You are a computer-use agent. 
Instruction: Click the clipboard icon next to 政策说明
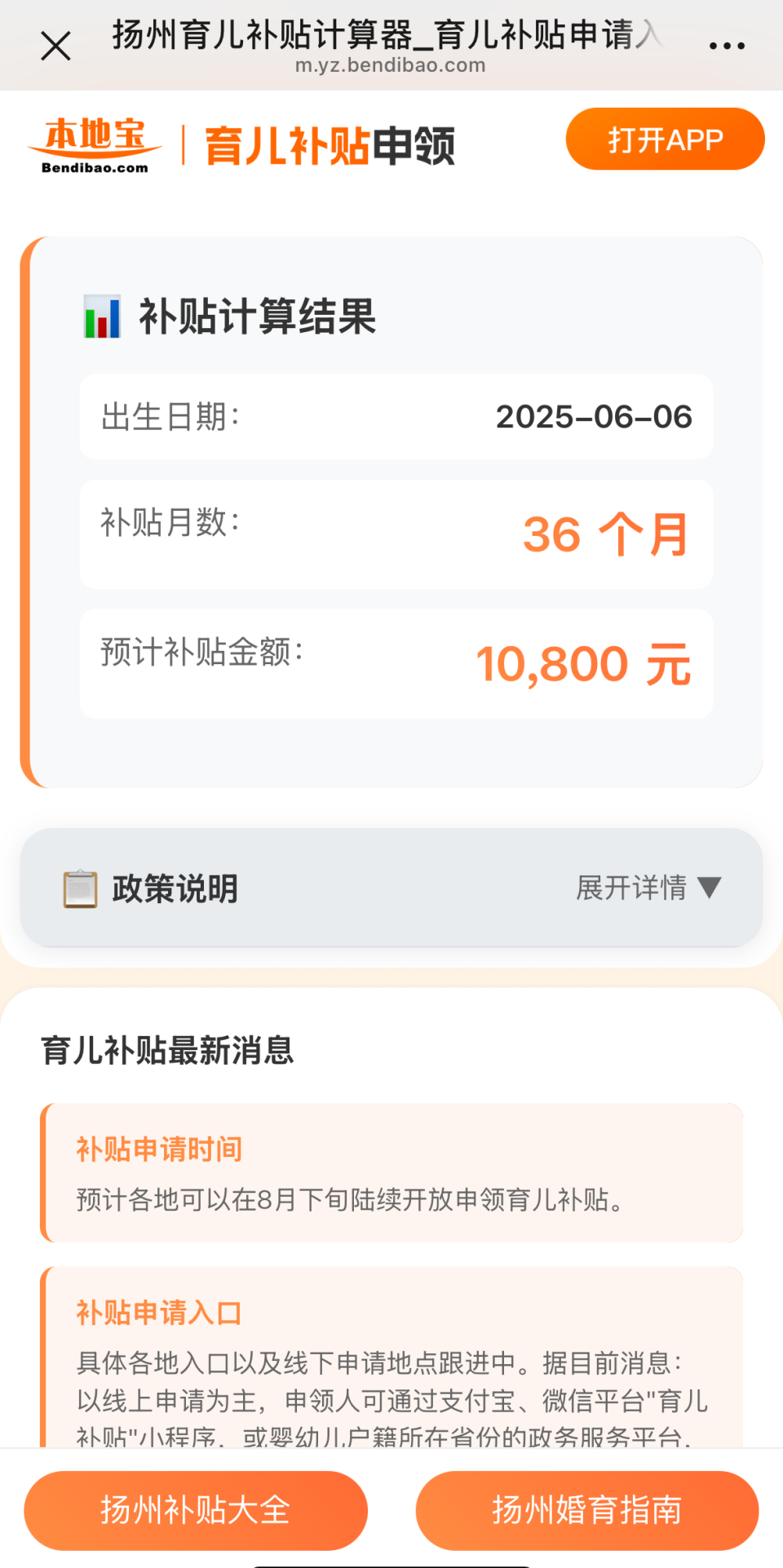point(79,888)
